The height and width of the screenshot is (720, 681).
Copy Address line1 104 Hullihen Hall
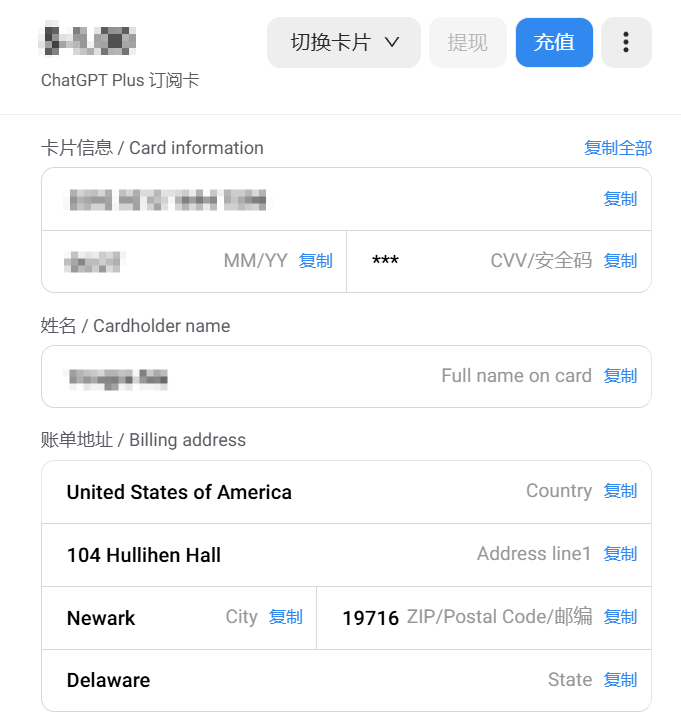pos(620,554)
